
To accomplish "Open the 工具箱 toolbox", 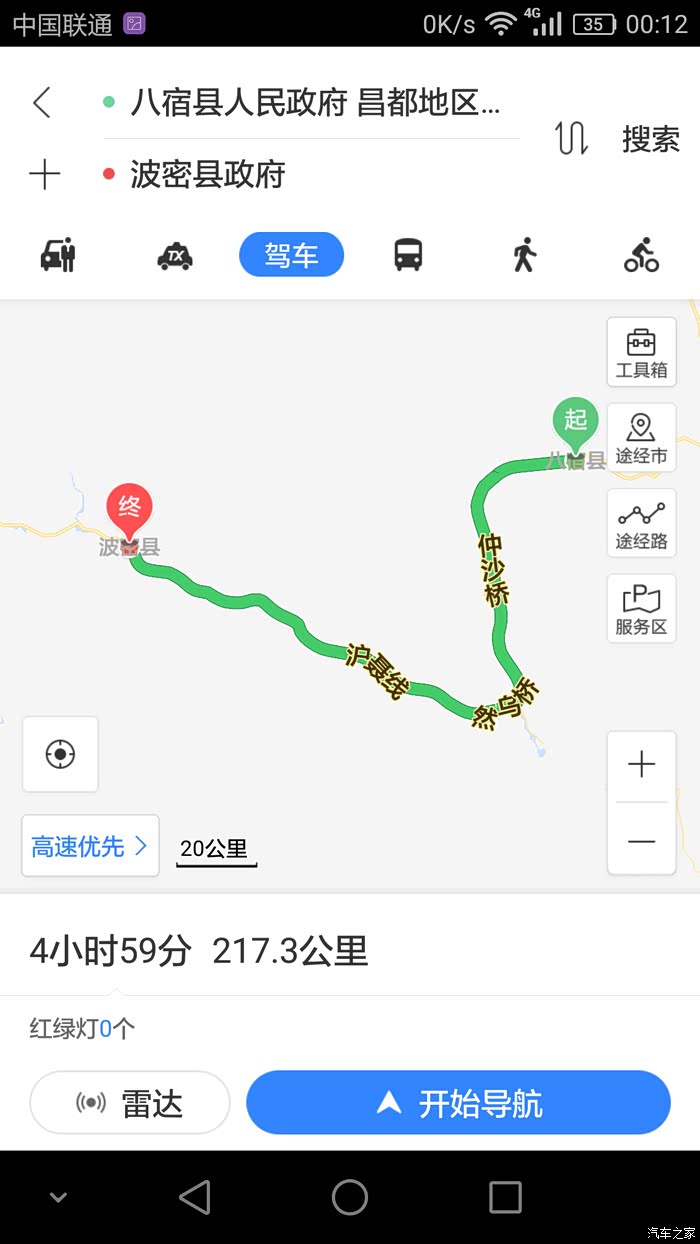I will pos(641,352).
